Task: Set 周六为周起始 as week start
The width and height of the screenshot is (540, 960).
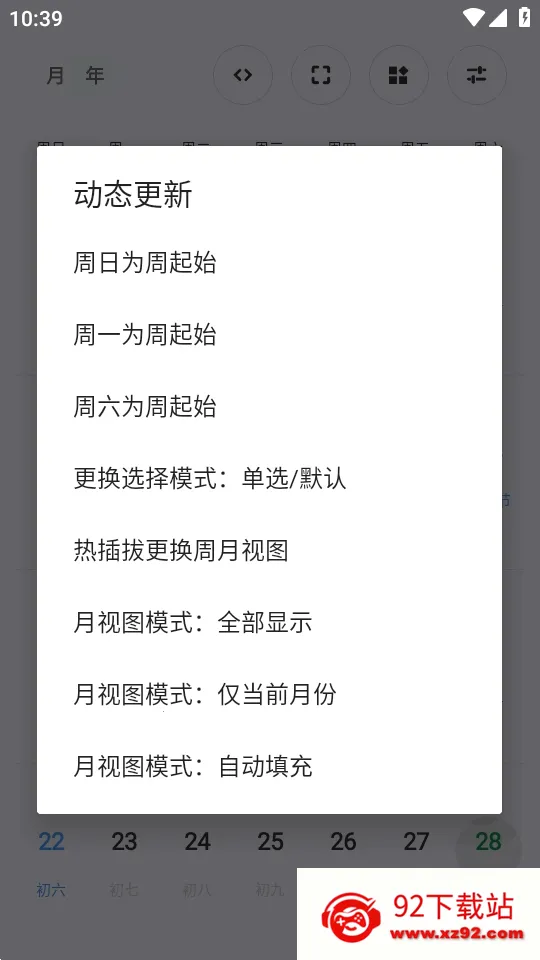Action: pos(269,407)
